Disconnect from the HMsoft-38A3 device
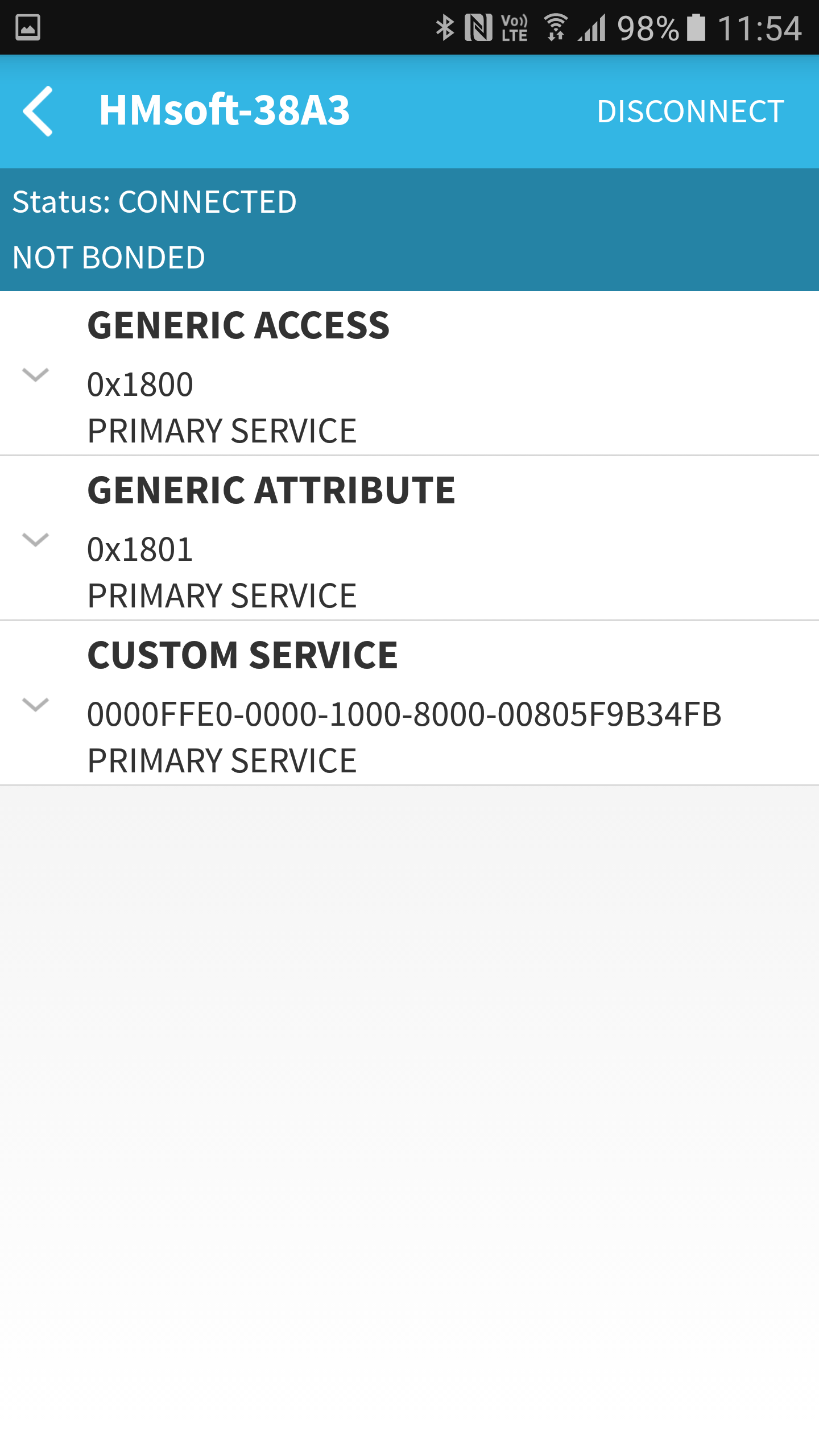The image size is (819, 1456). [x=690, y=111]
